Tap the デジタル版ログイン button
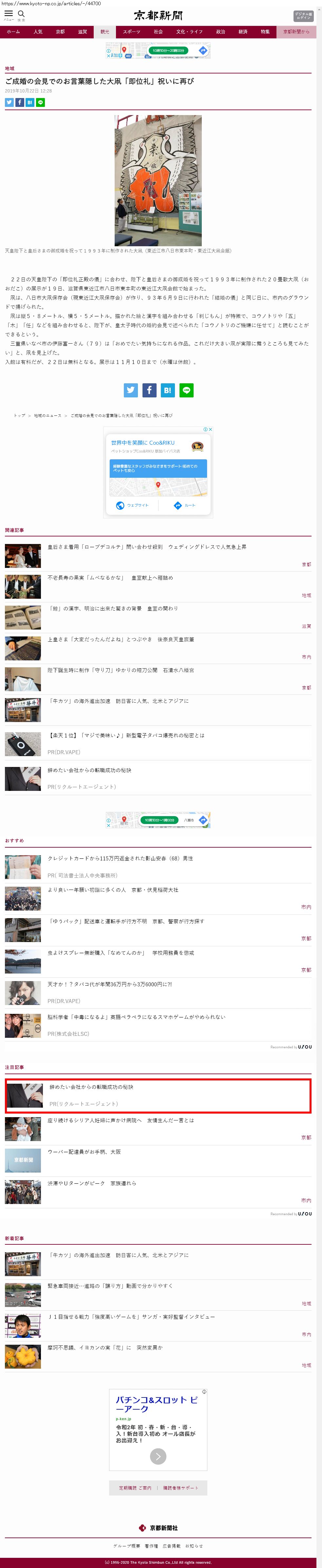Screen dimensions: 322x1568 pos(303,16)
